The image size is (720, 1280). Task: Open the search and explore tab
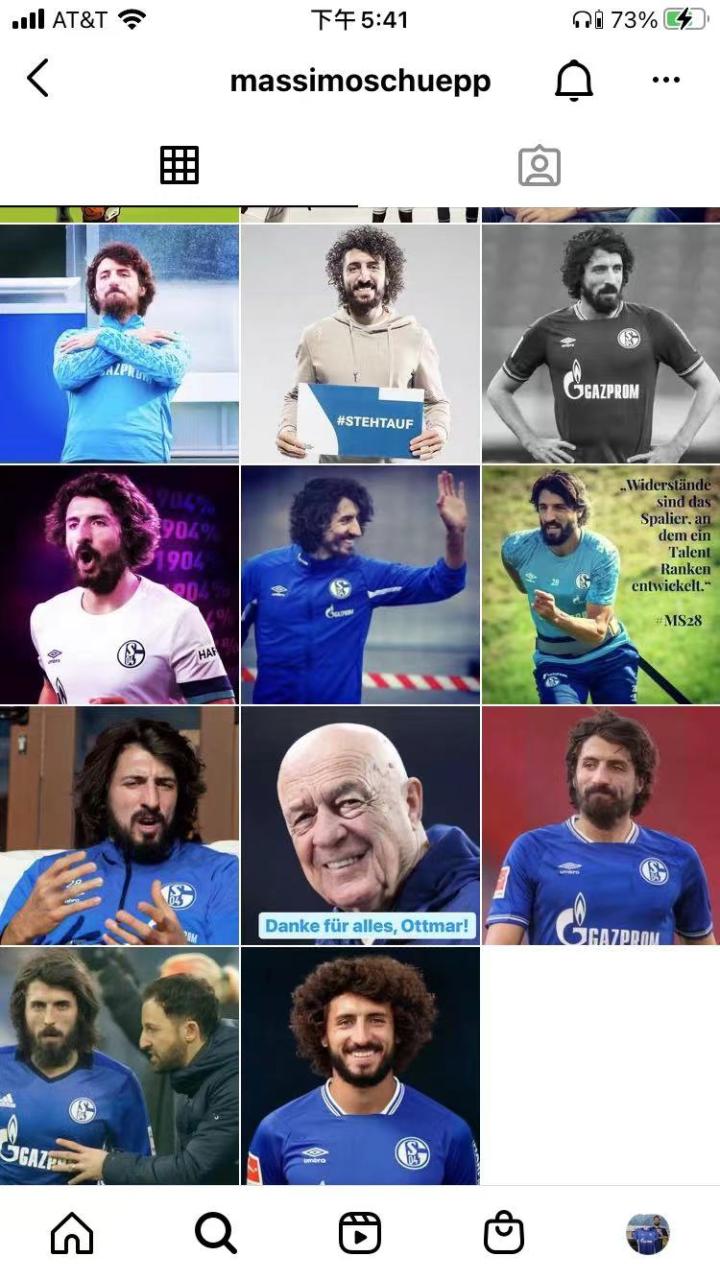216,1234
